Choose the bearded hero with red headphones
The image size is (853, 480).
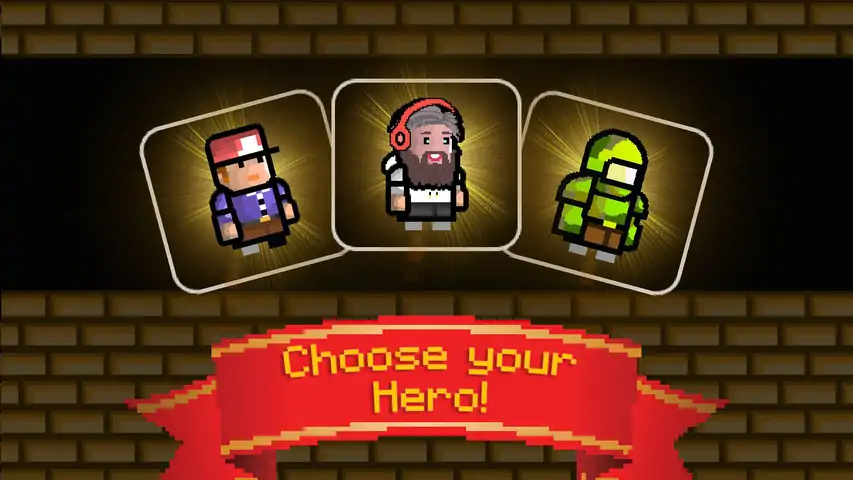pos(426,165)
